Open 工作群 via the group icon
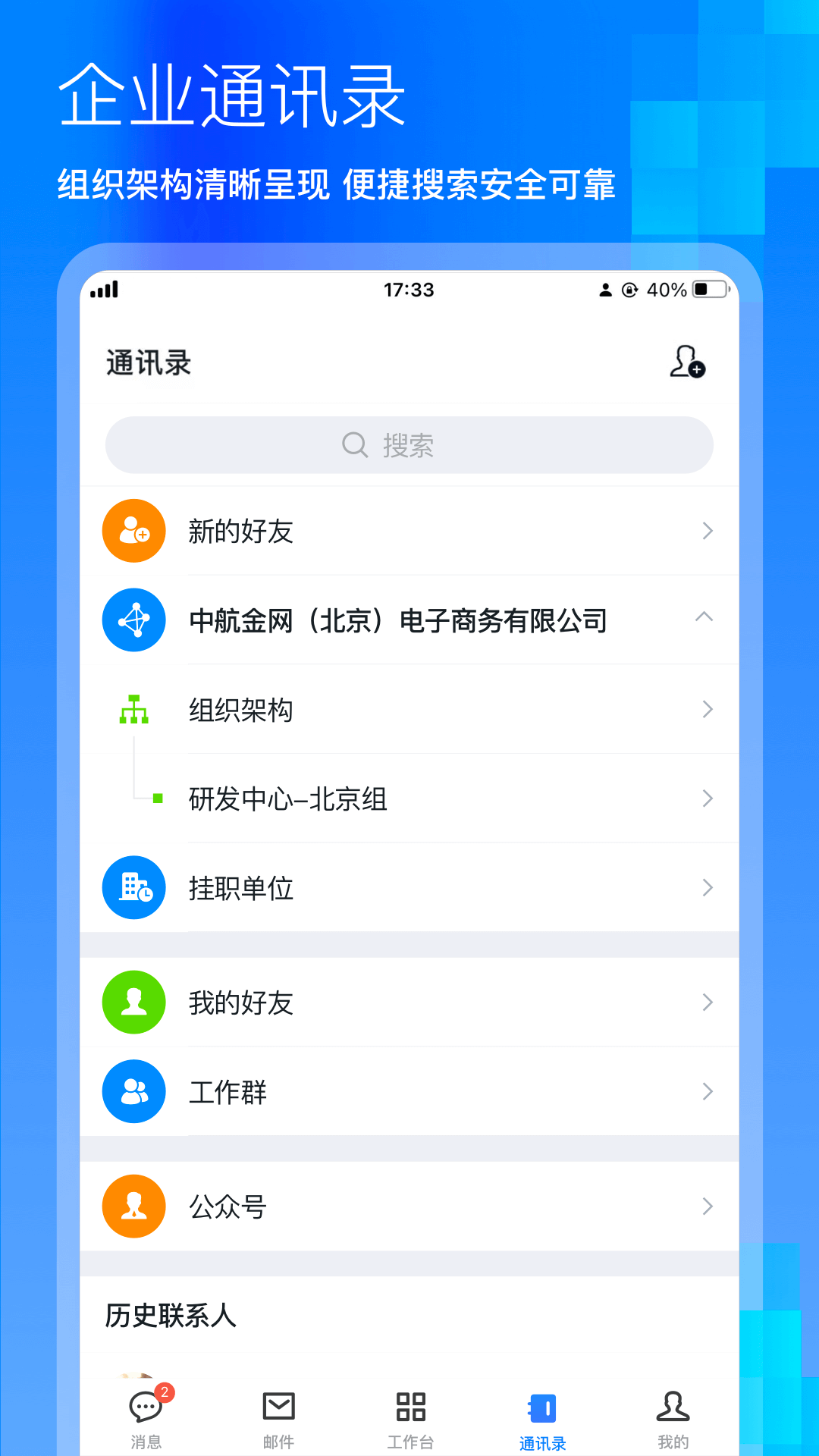The width and height of the screenshot is (819, 1456). pos(133,1092)
